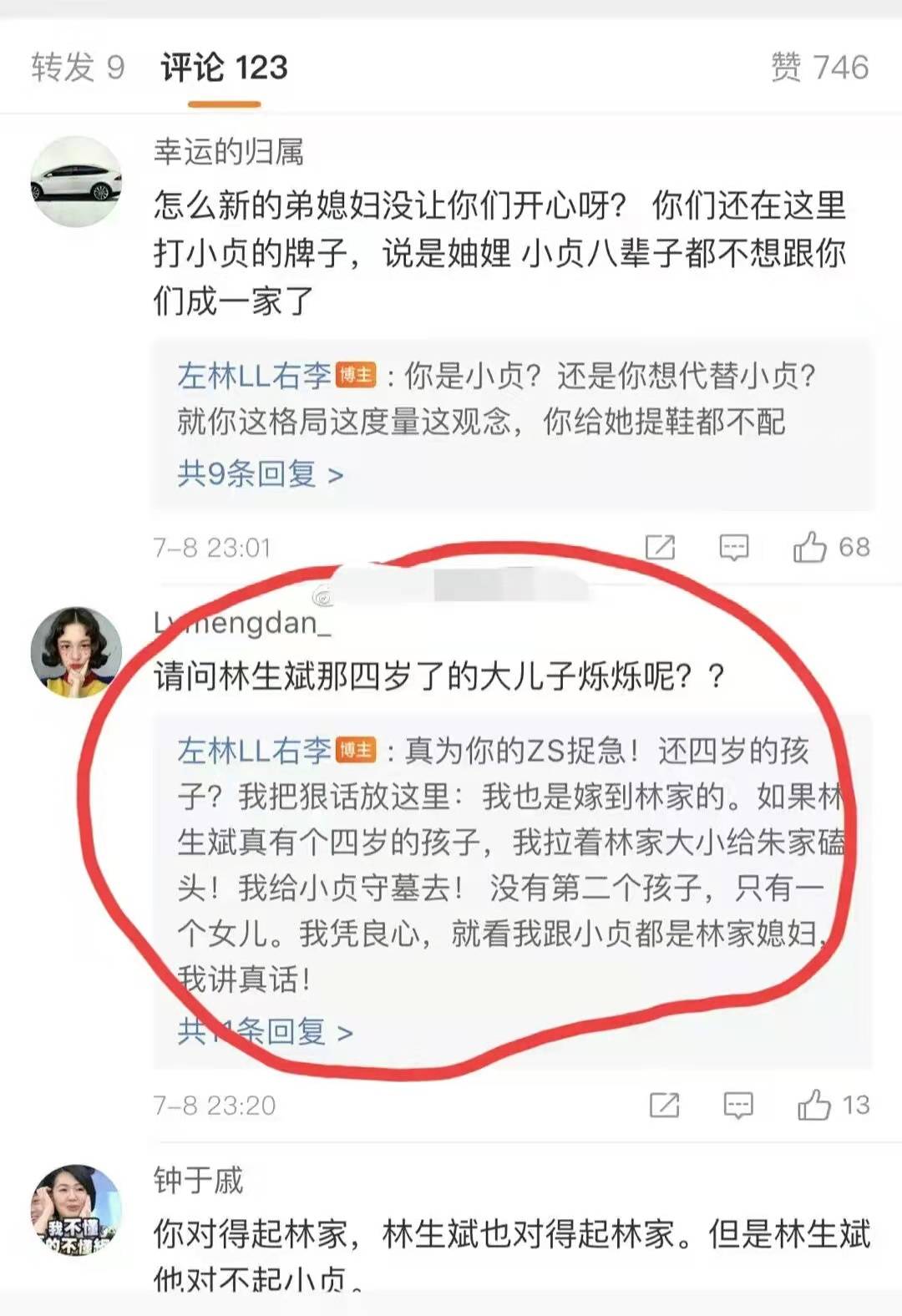
Task: Expand 共9条回复 under 幸运的归属's comment
Action: tap(260, 474)
